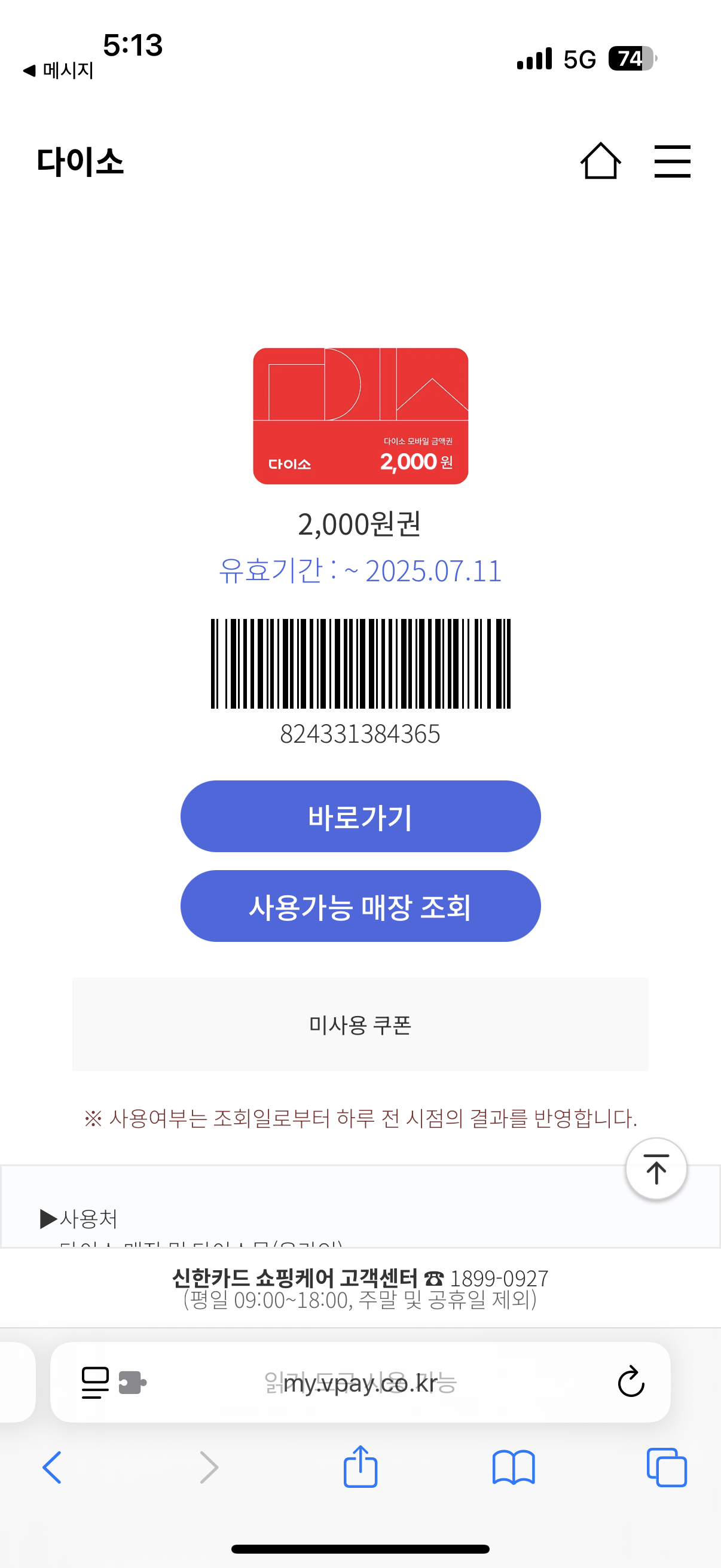Go back to the previous page

point(53,1467)
